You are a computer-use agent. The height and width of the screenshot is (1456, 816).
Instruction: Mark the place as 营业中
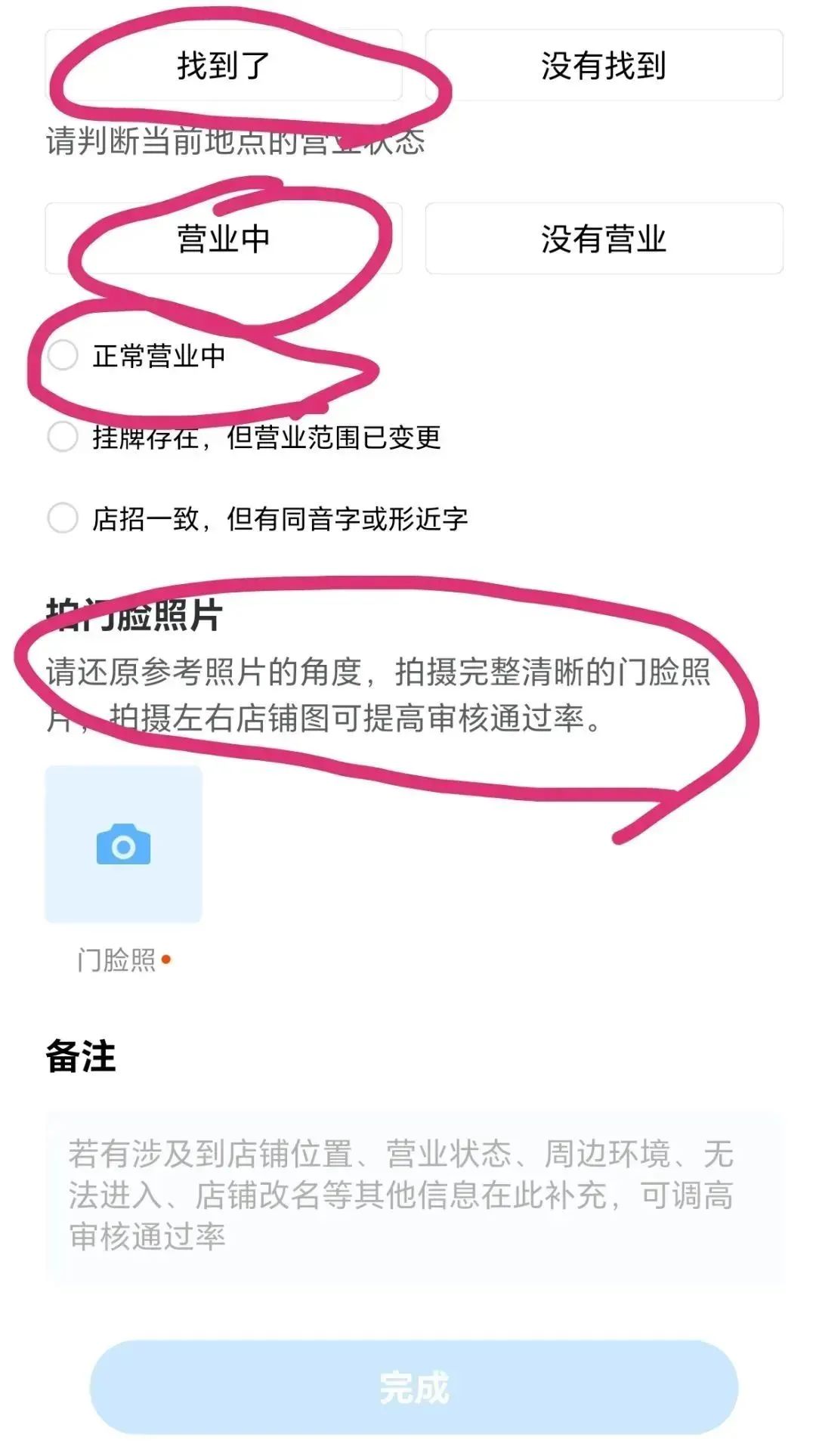224,239
